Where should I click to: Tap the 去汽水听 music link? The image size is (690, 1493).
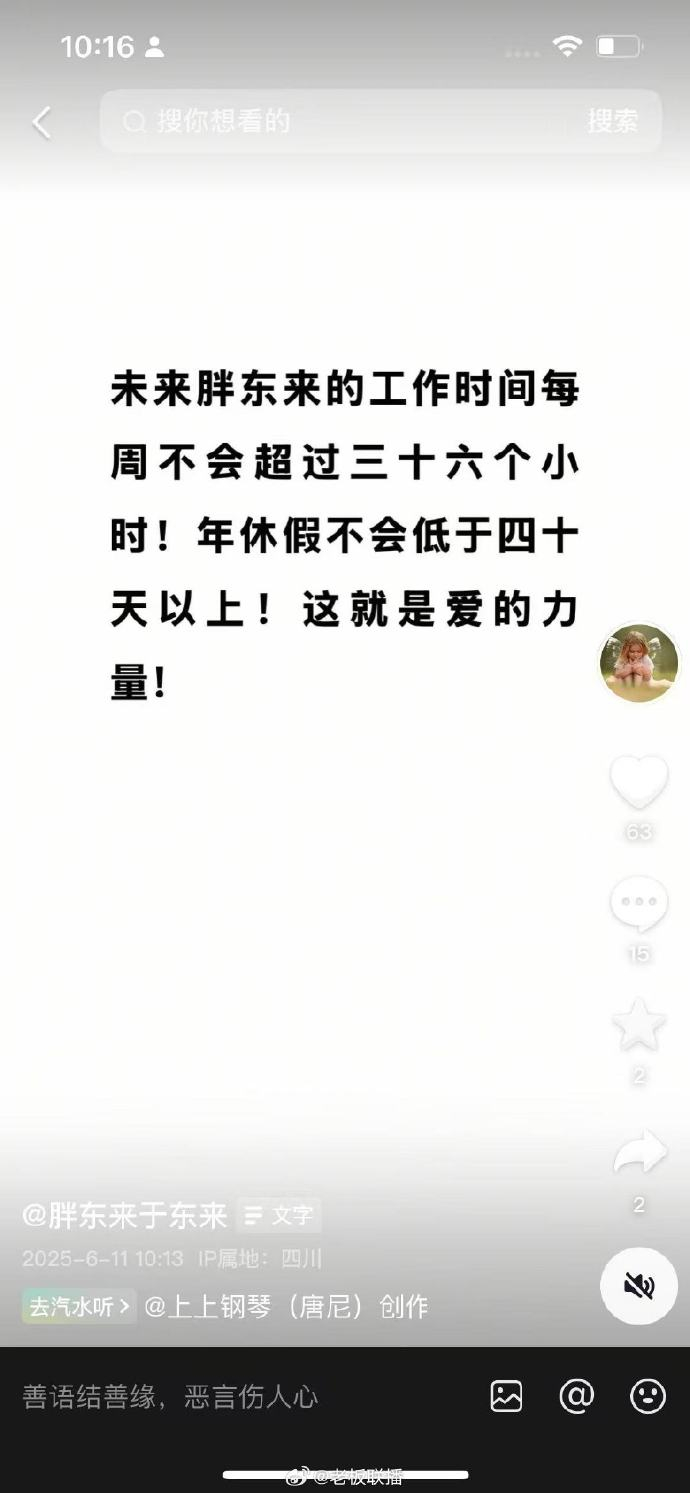click(79, 1306)
